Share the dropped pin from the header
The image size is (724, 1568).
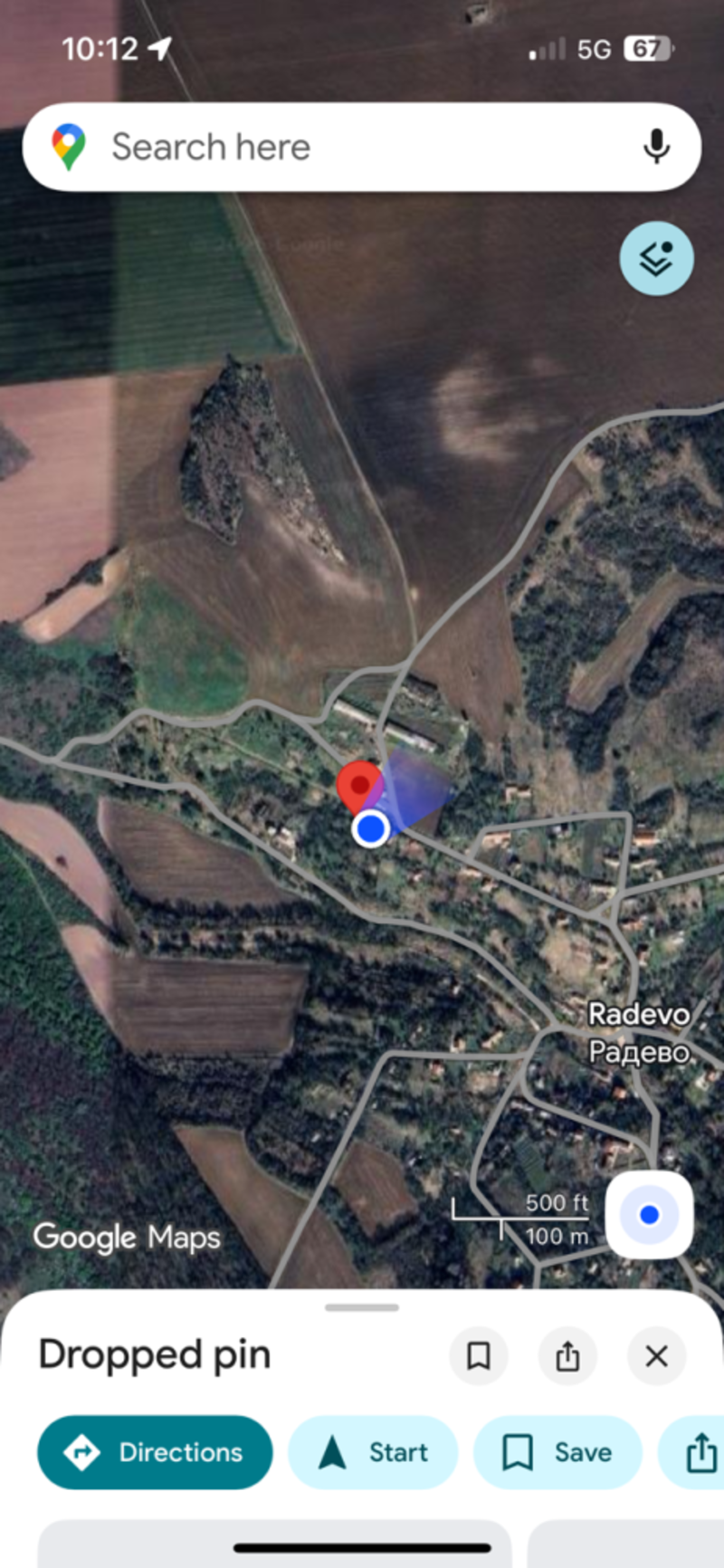(x=567, y=1355)
